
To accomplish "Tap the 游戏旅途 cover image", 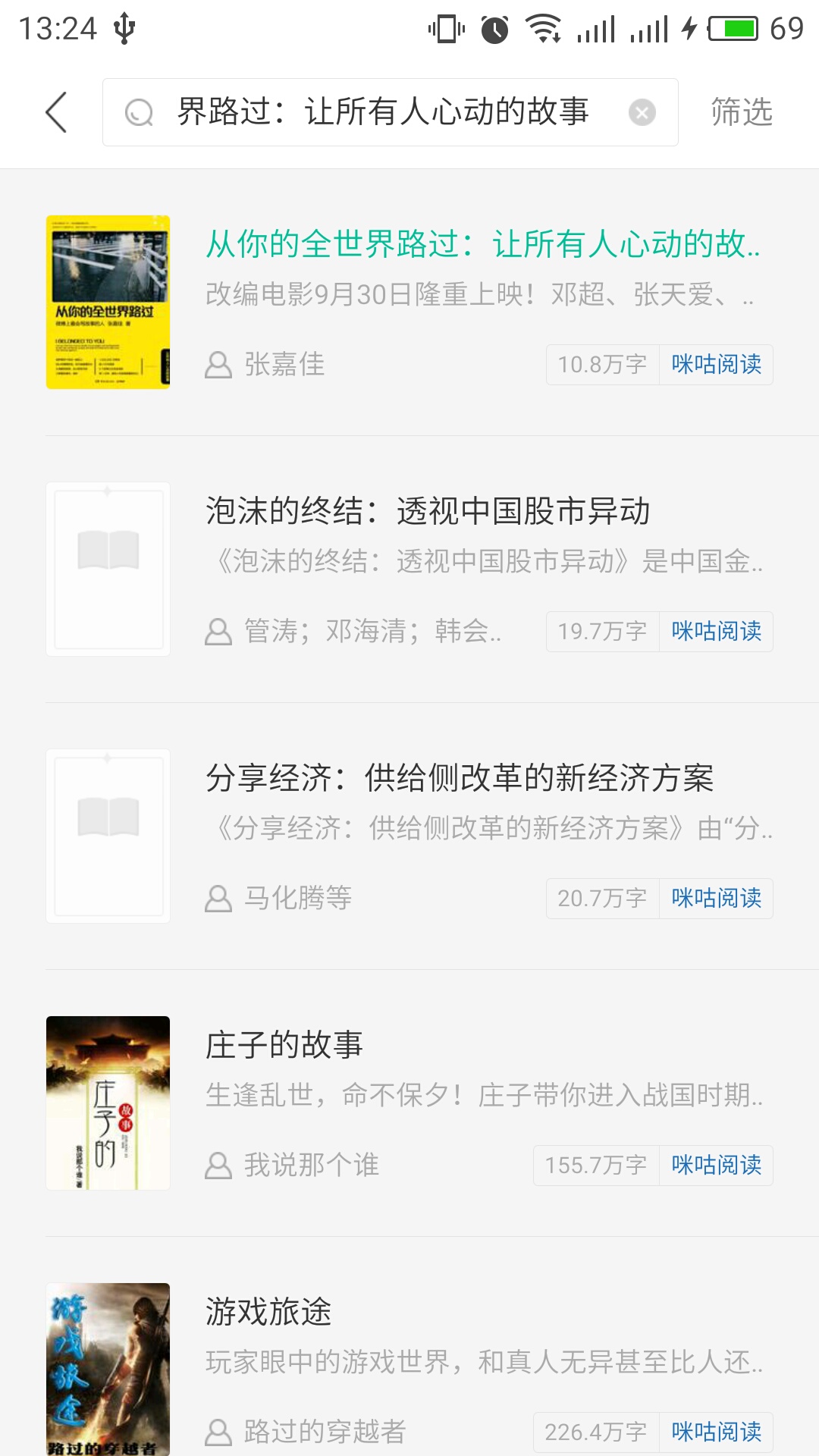I will pyautogui.click(x=108, y=1373).
